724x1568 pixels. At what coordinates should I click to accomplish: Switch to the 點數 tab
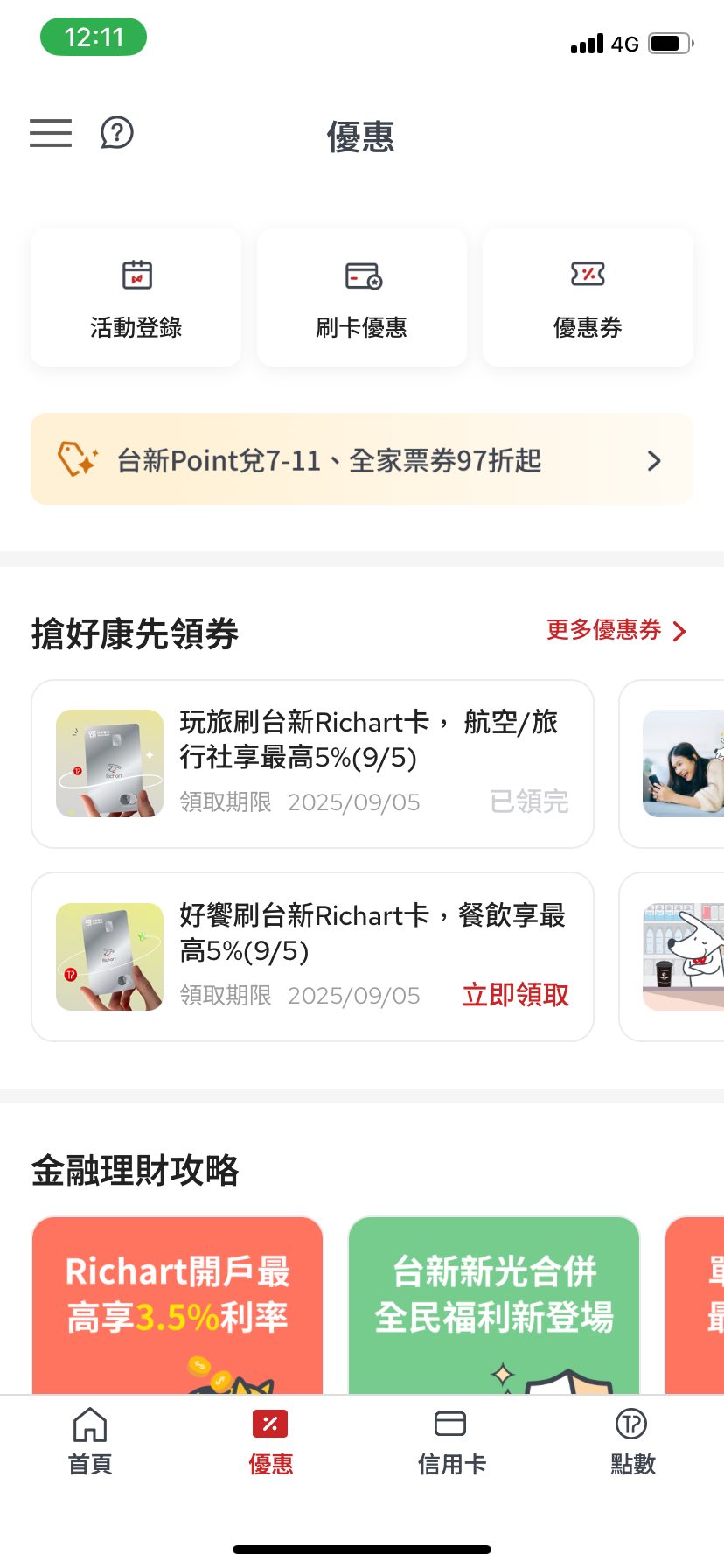pyautogui.click(x=632, y=1440)
